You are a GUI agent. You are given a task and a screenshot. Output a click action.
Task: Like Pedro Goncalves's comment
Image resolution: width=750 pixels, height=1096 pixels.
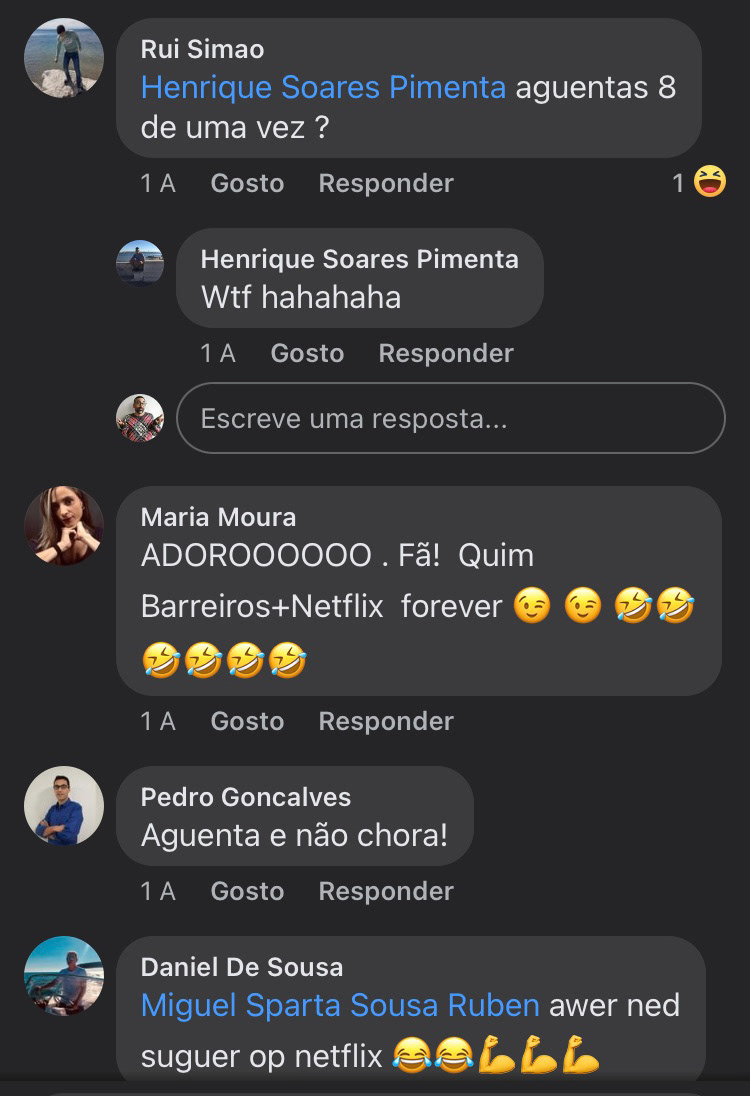pos(247,891)
